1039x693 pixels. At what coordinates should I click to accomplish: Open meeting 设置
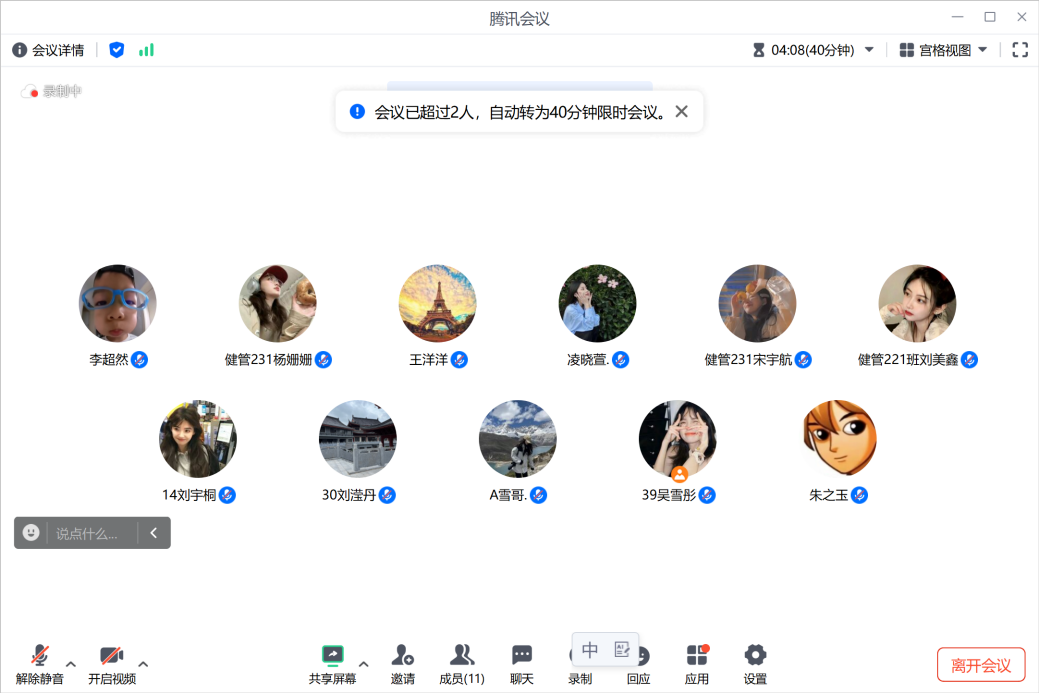point(755,663)
